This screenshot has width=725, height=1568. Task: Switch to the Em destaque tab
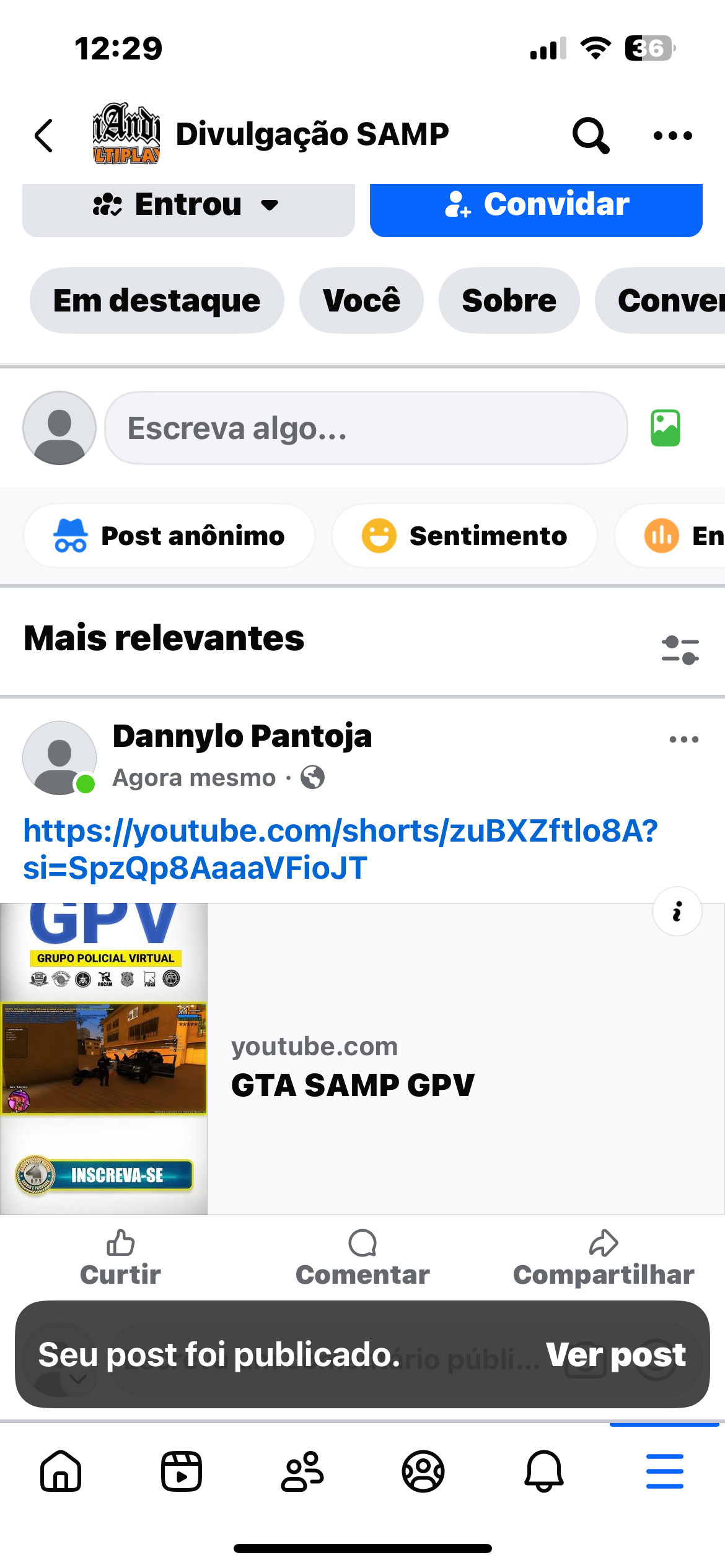click(157, 301)
